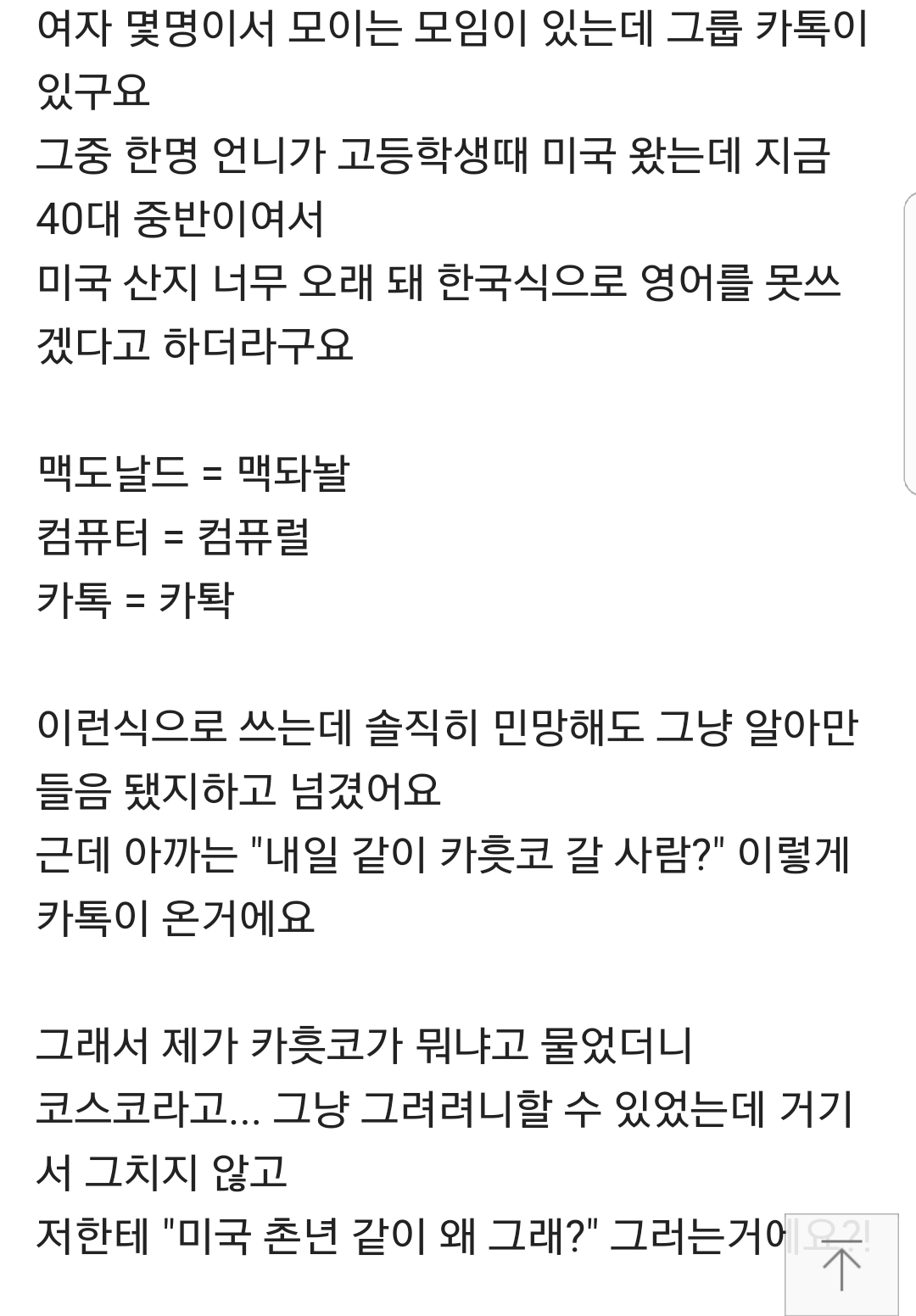Open the edge panel handle
Screen dimensions: 916x1316
[909, 343]
